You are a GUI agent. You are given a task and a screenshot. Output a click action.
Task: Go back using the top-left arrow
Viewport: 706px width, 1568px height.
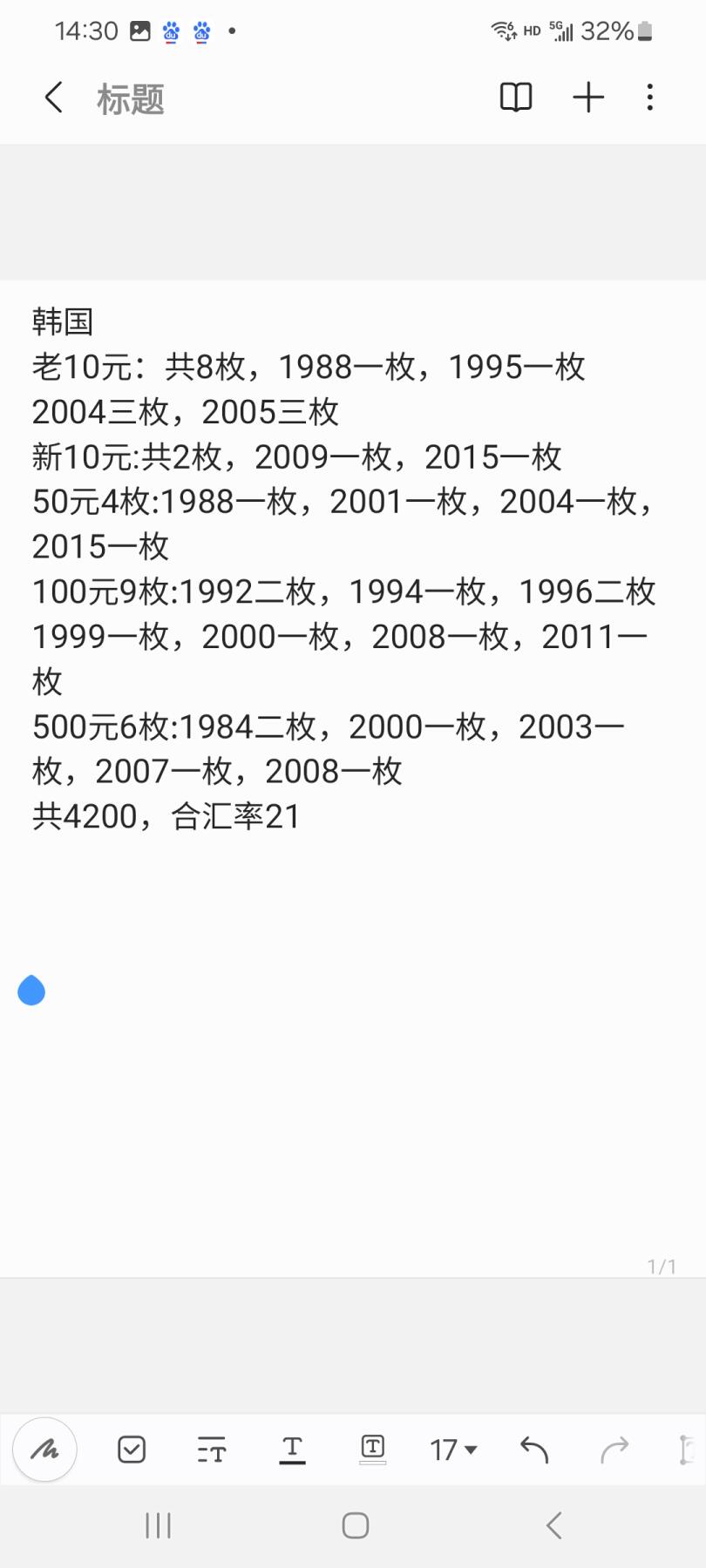pos(53,98)
